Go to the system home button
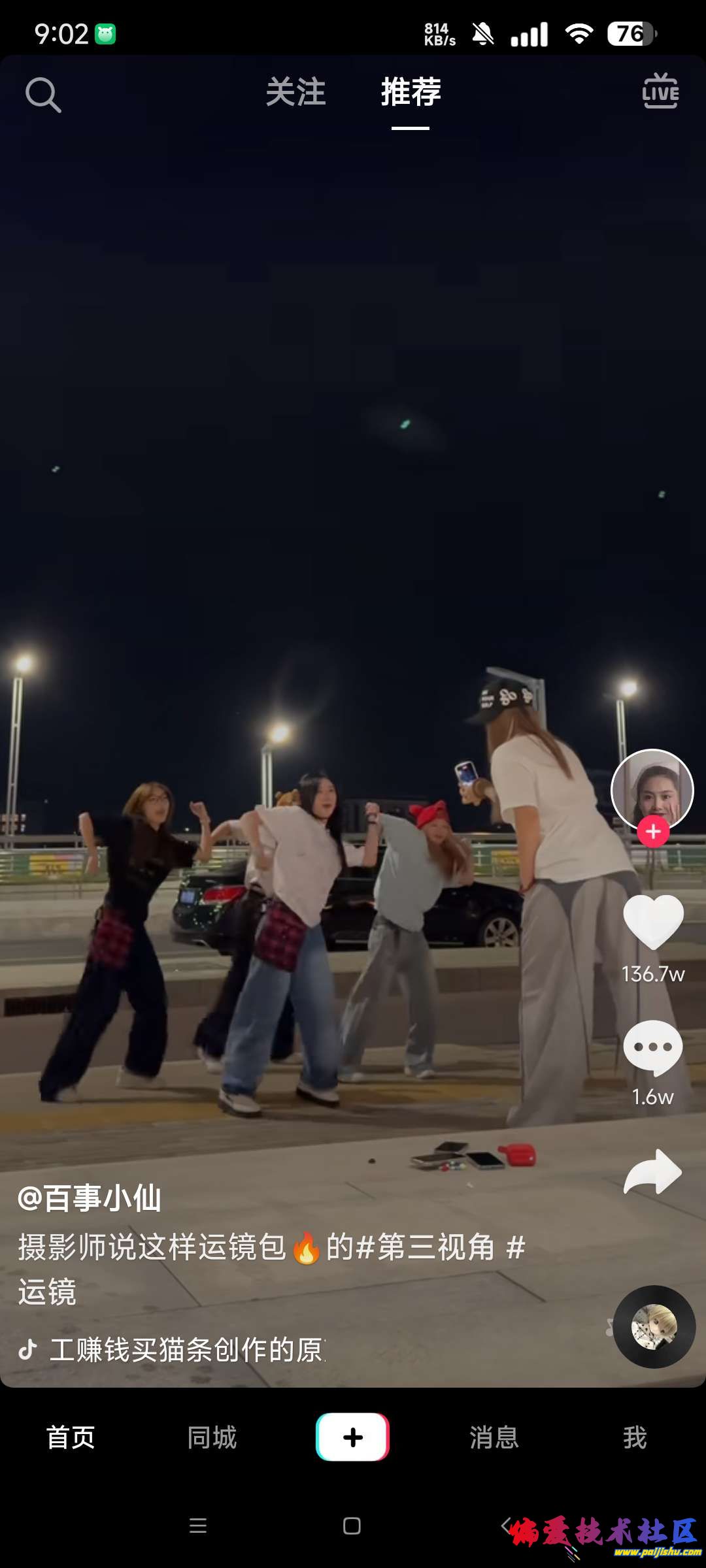This screenshot has height=1568, width=706. (352, 1526)
